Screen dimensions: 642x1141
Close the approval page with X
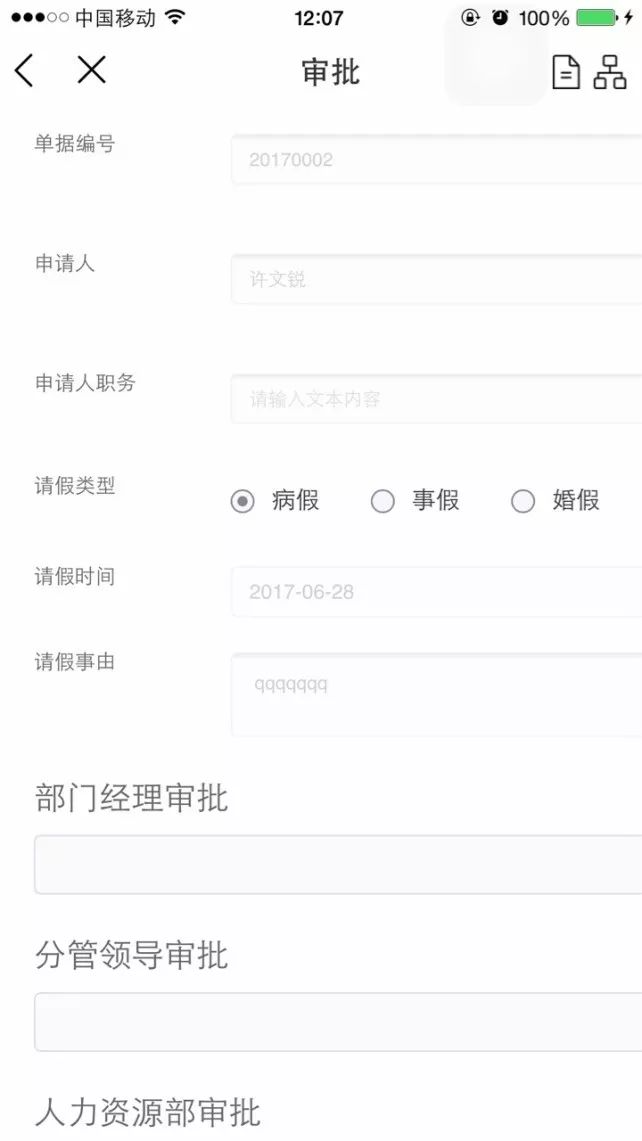click(x=92, y=71)
